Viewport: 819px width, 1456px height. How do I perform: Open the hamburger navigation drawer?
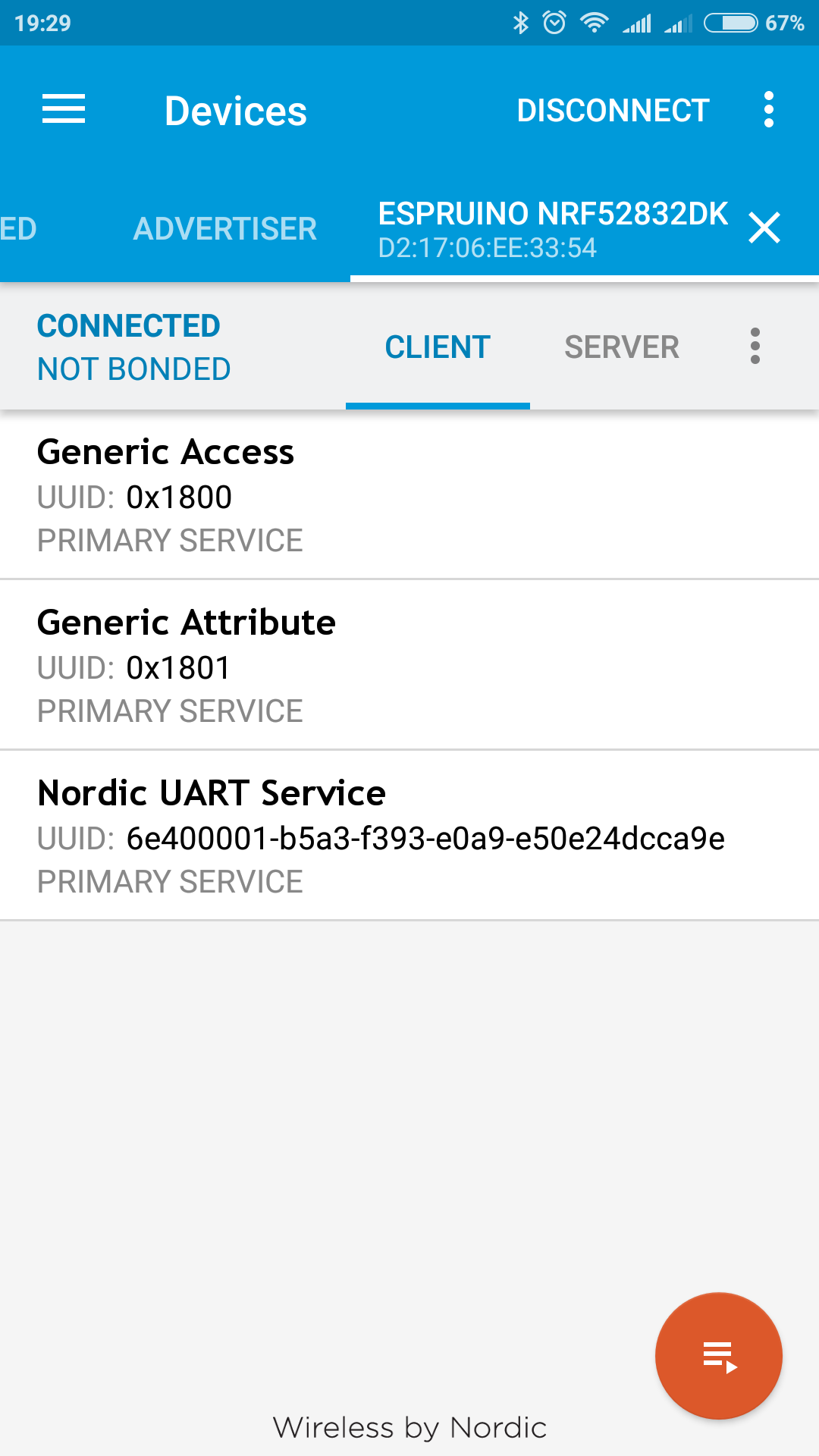click(64, 110)
